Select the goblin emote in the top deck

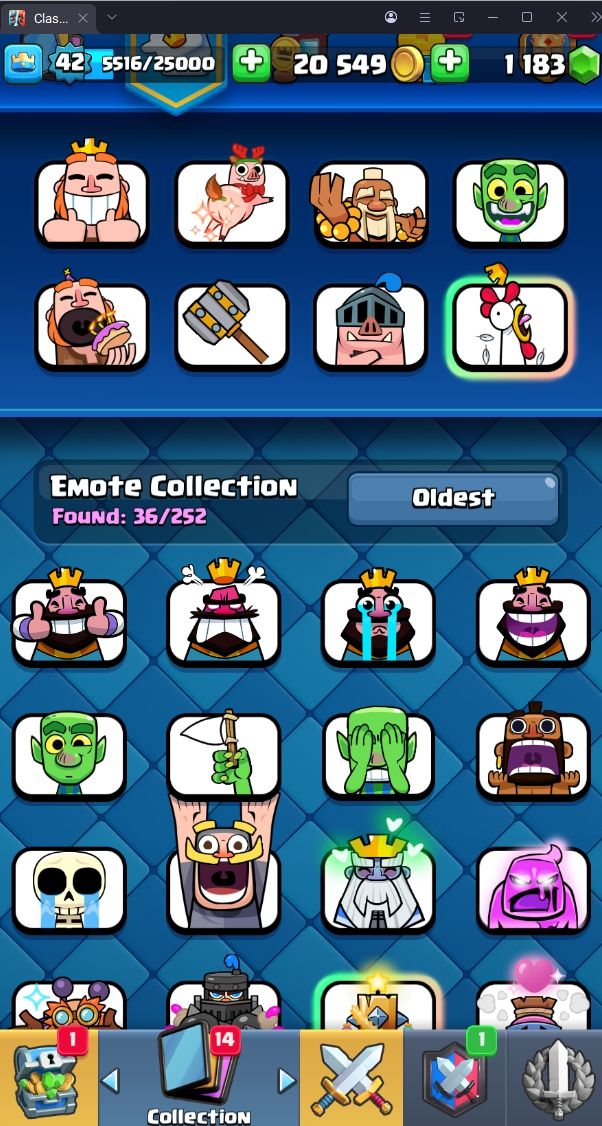point(510,203)
